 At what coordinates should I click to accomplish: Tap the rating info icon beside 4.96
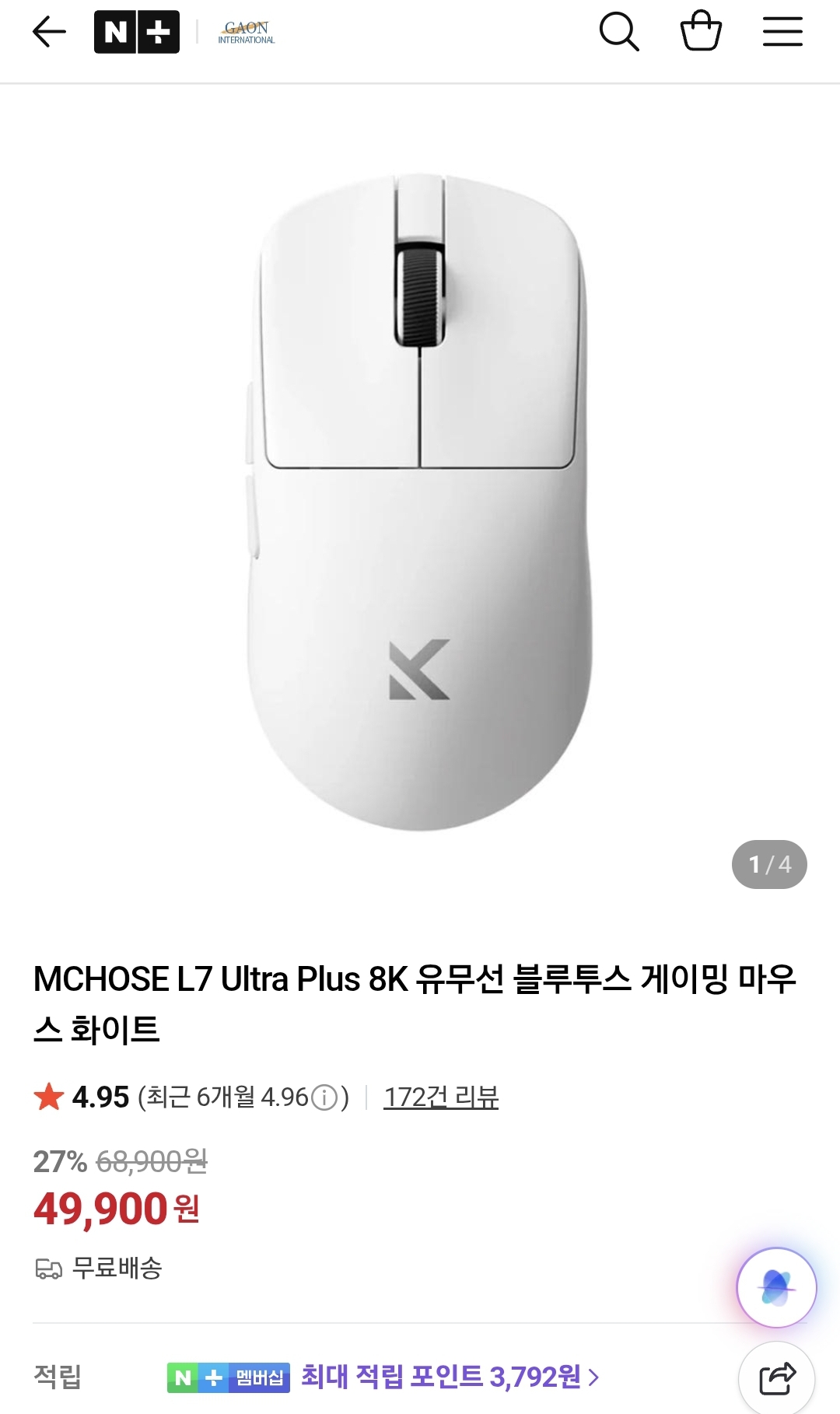point(324,1097)
